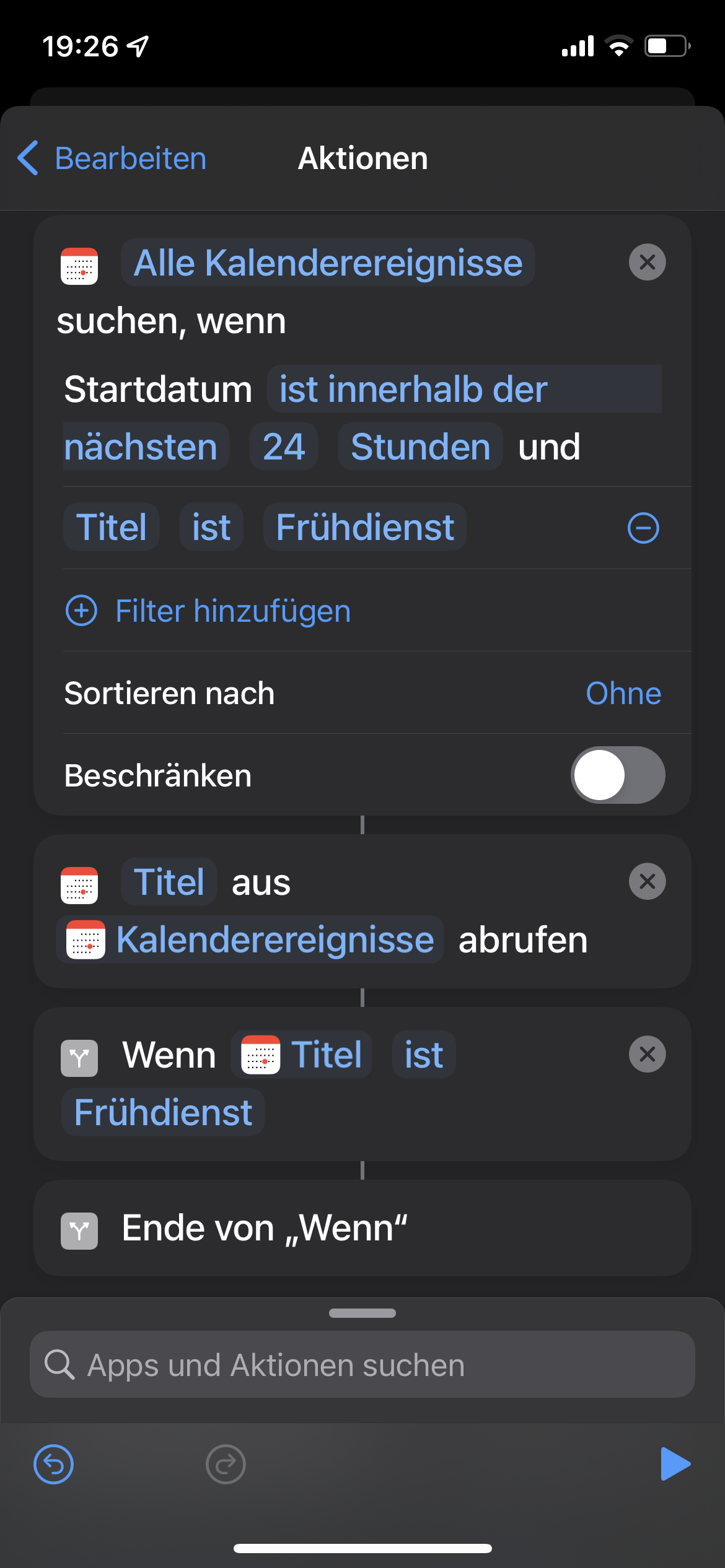This screenshot has width=725, height=1568.
Task: Change the ist operator in the Wenn action
Action: point(424,1055)
